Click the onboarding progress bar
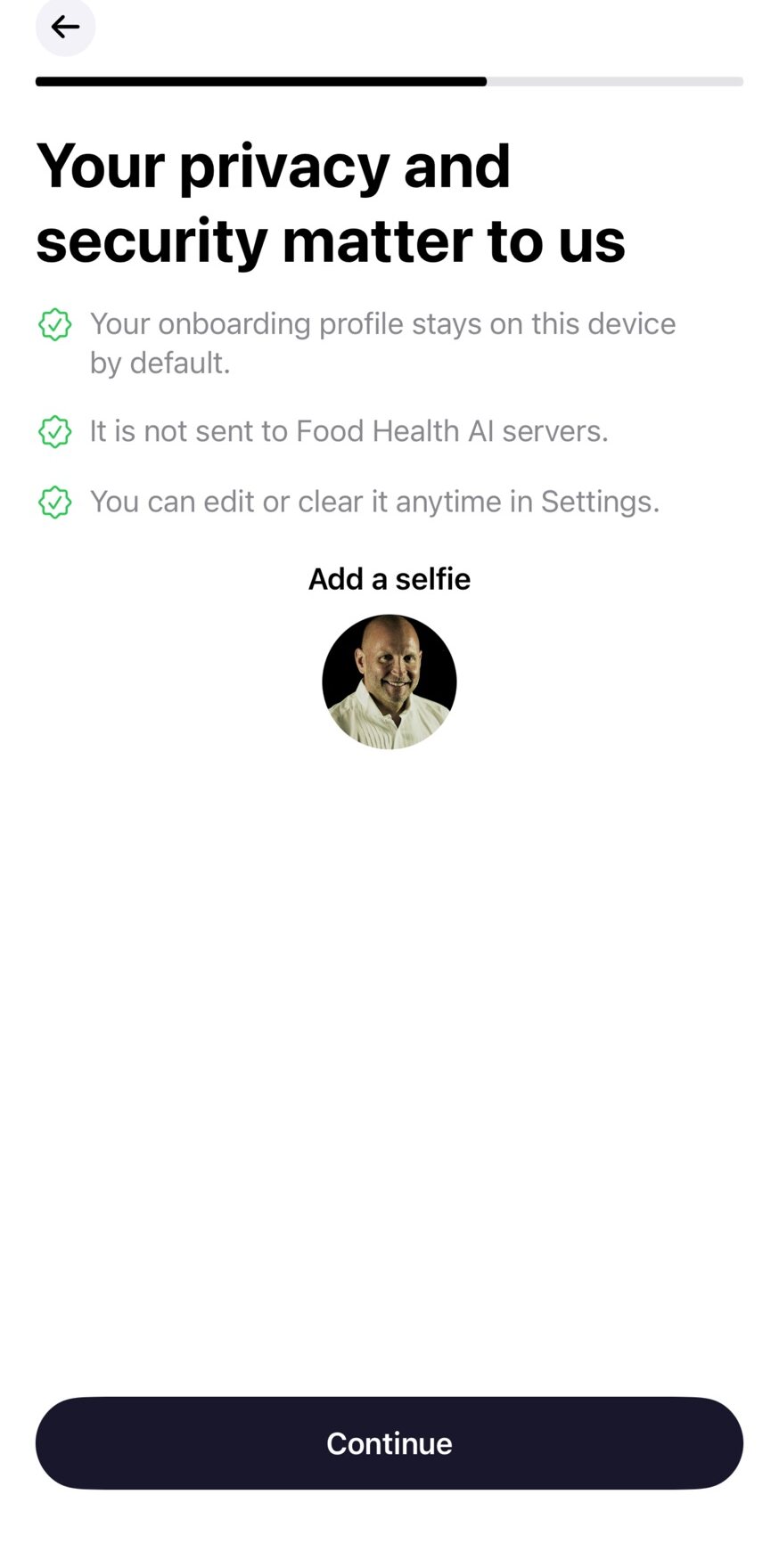The width and height of the screenshot is (779, 1568). pos(389,81)
